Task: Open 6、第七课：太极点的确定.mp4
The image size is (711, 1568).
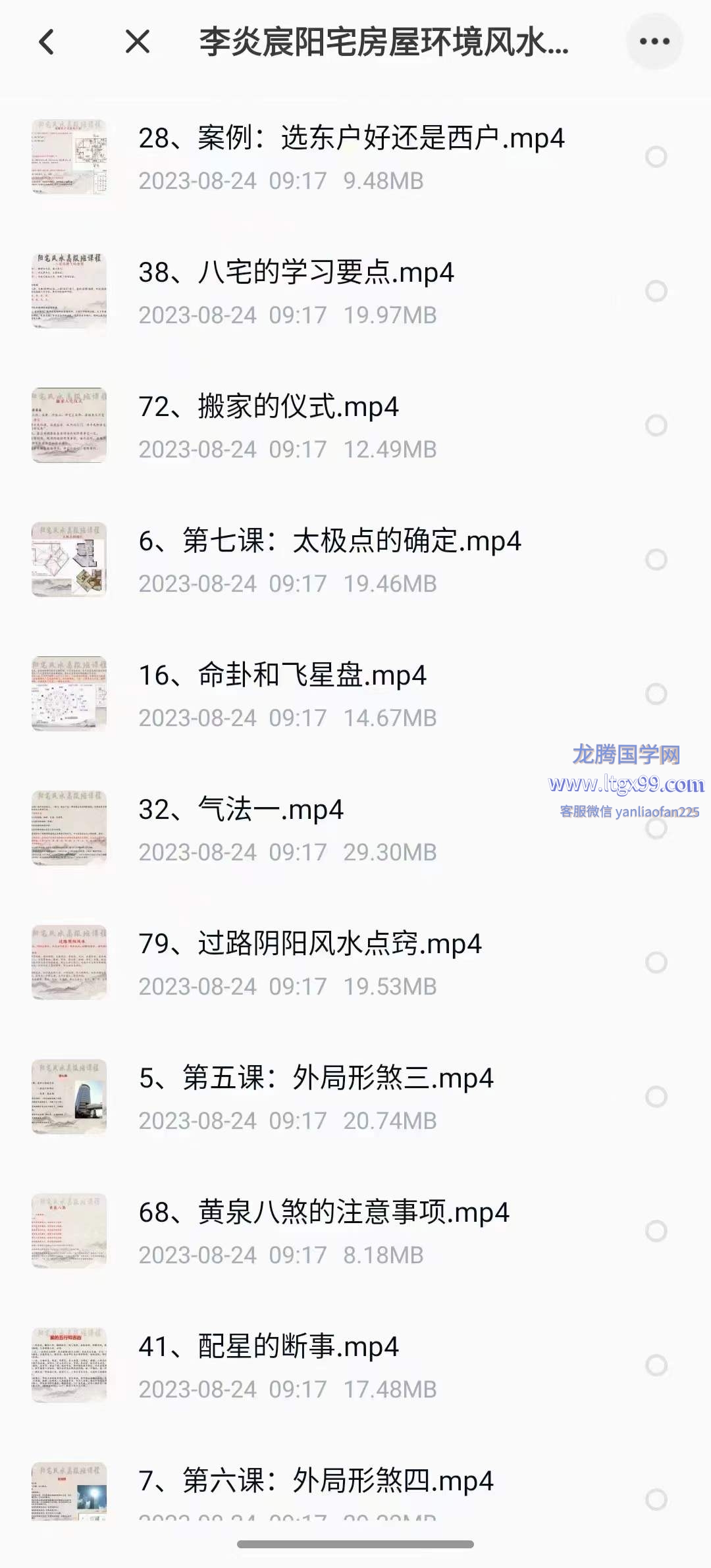Action: click(329, 542)
